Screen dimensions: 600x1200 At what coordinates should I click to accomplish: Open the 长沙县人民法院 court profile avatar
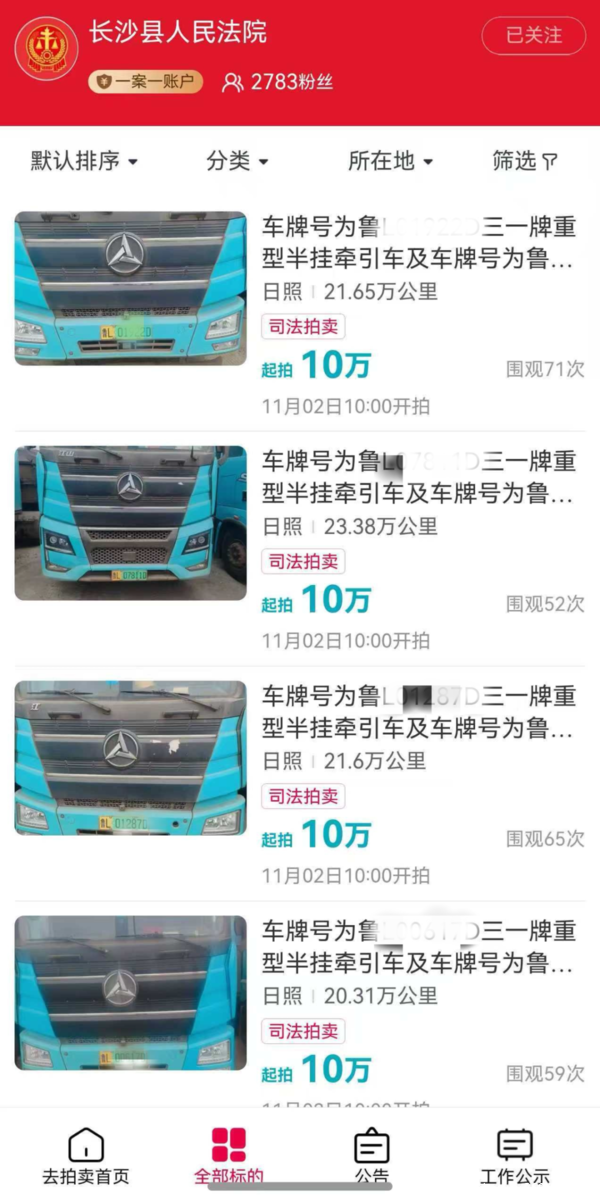46,50
